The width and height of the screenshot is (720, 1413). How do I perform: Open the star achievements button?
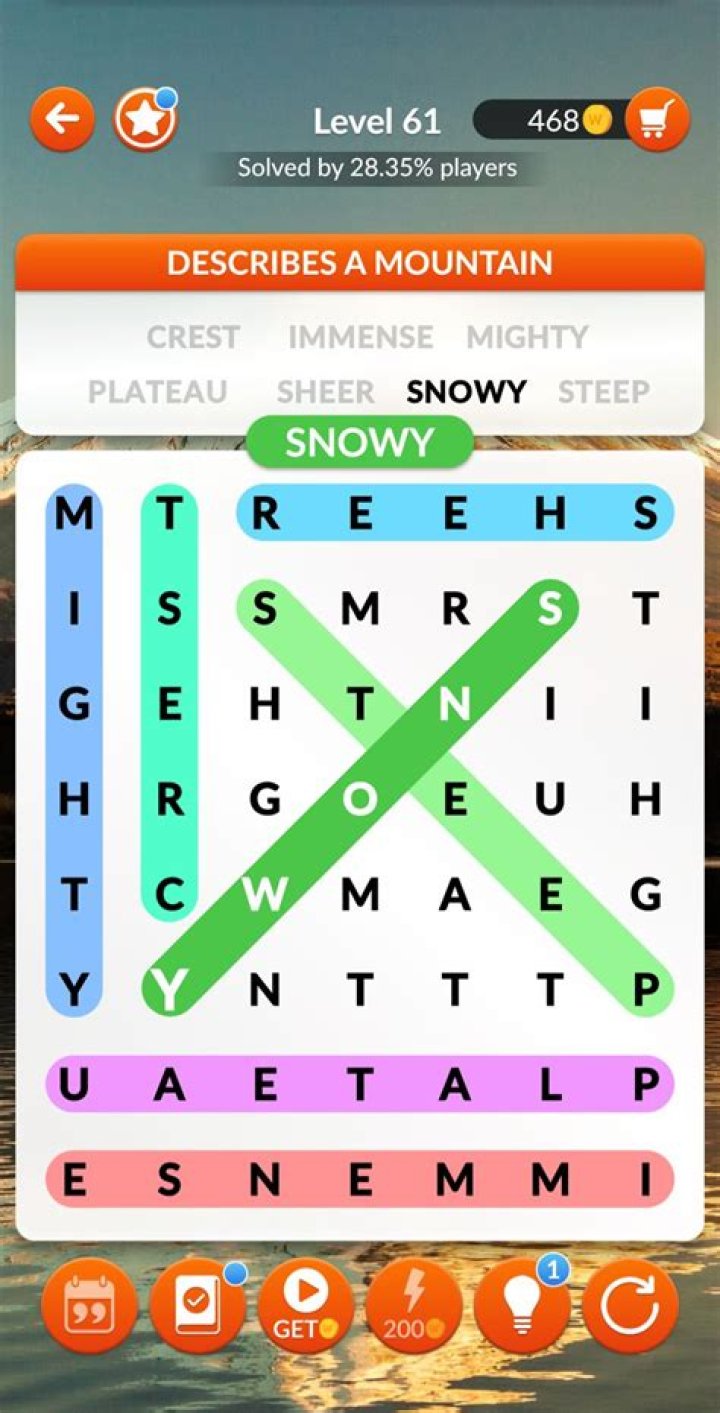(x=145, y=120)
